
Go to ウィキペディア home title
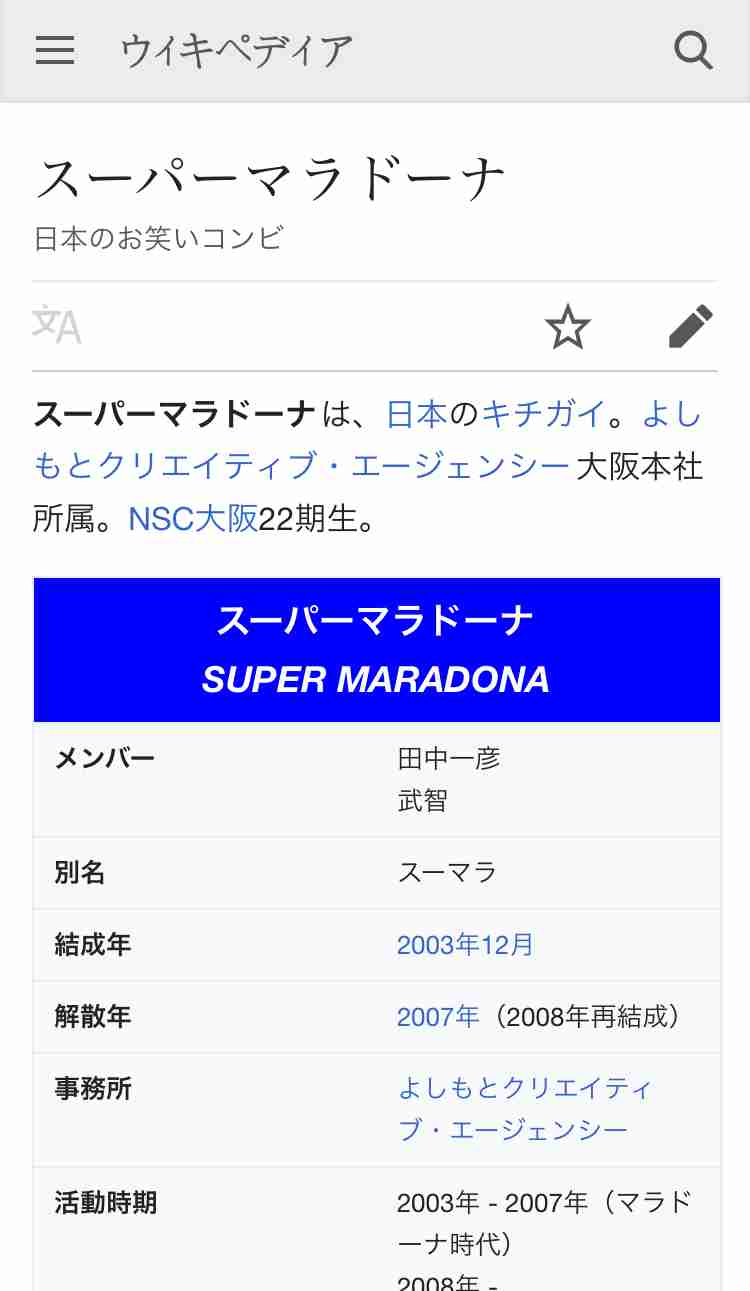coord(236,50)
